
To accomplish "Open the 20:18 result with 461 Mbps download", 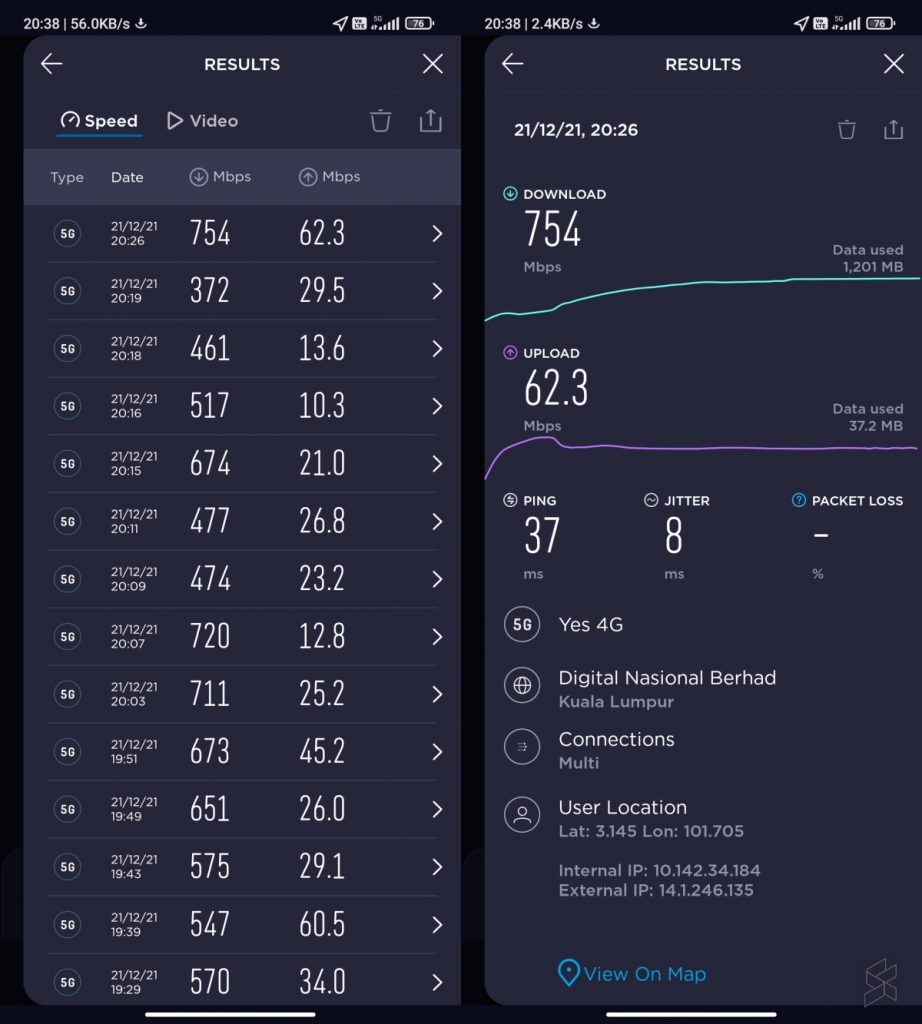I will [x=242, y=349].
